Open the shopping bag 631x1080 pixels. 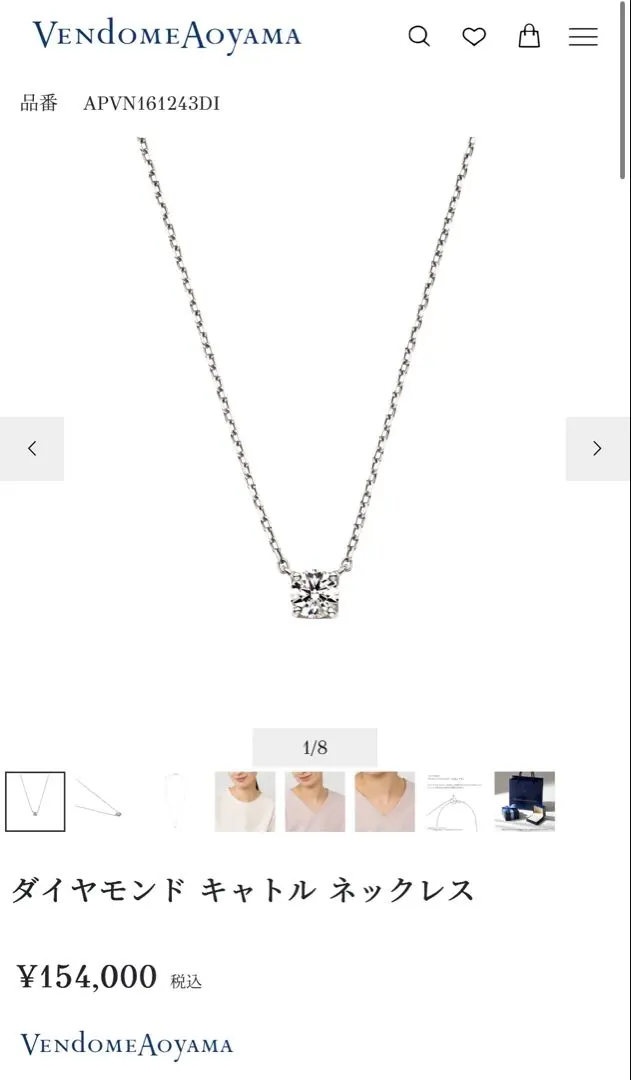point(528,37)
